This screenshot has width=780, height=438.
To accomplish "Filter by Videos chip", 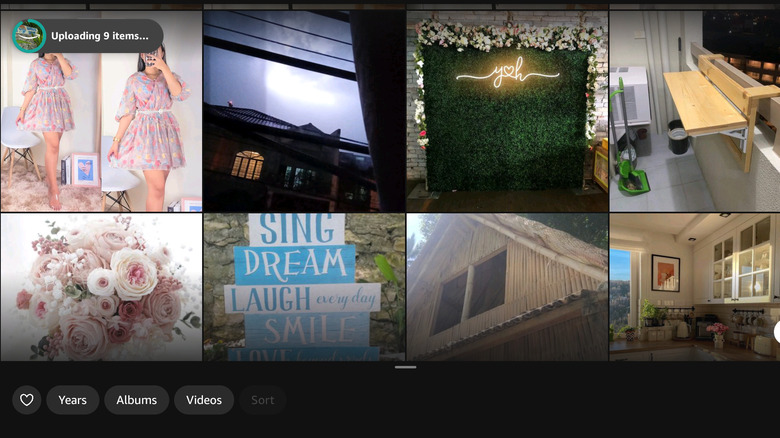I will (x=204, y=400).
